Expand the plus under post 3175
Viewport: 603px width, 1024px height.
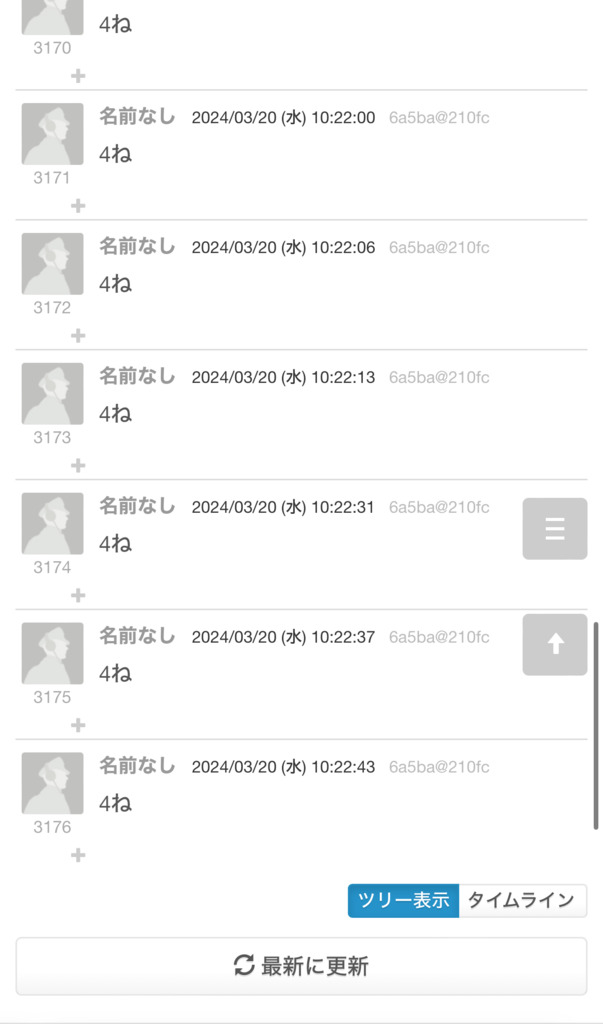point(78,726)
